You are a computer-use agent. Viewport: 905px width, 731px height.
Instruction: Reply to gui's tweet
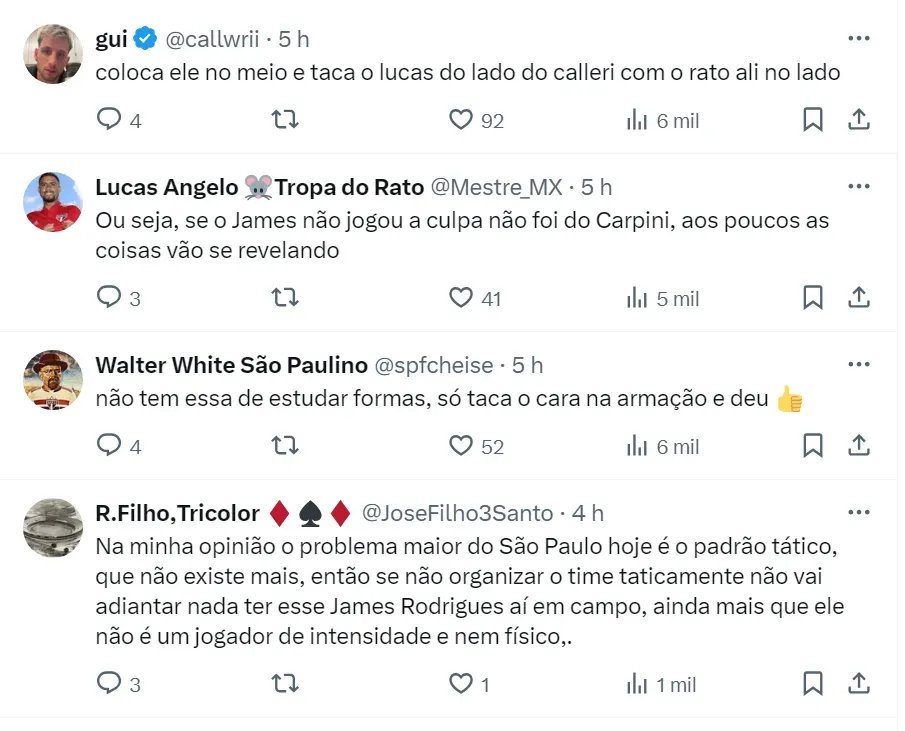pyautogui.click(x=108, y=120)
